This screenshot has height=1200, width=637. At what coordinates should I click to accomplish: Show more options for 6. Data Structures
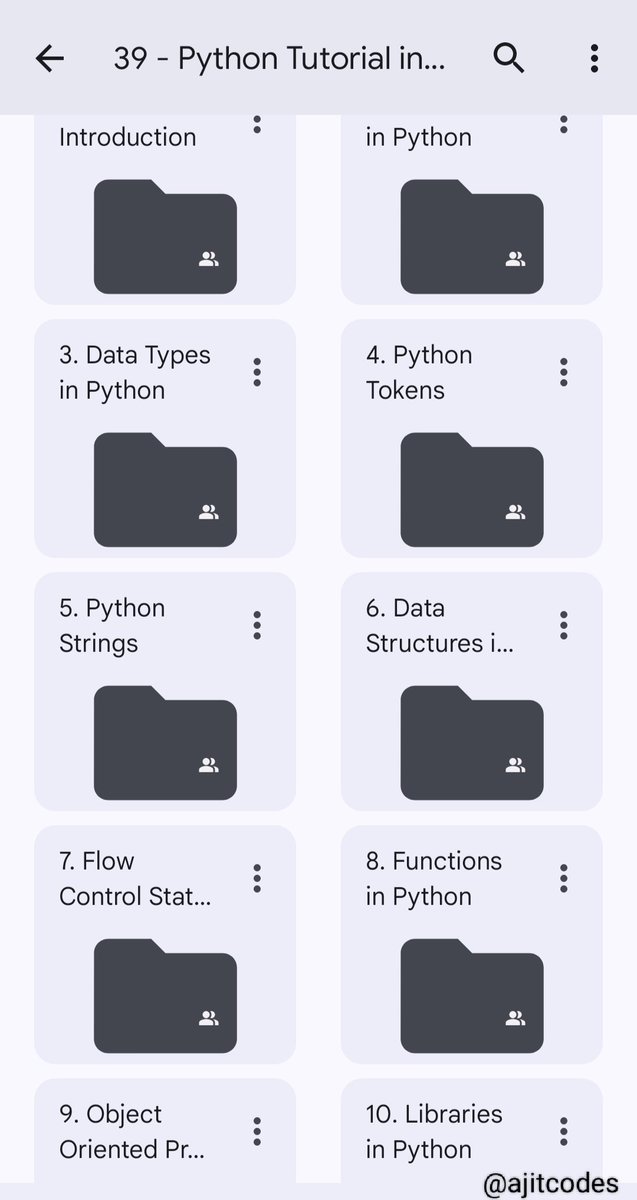(564, 625)
